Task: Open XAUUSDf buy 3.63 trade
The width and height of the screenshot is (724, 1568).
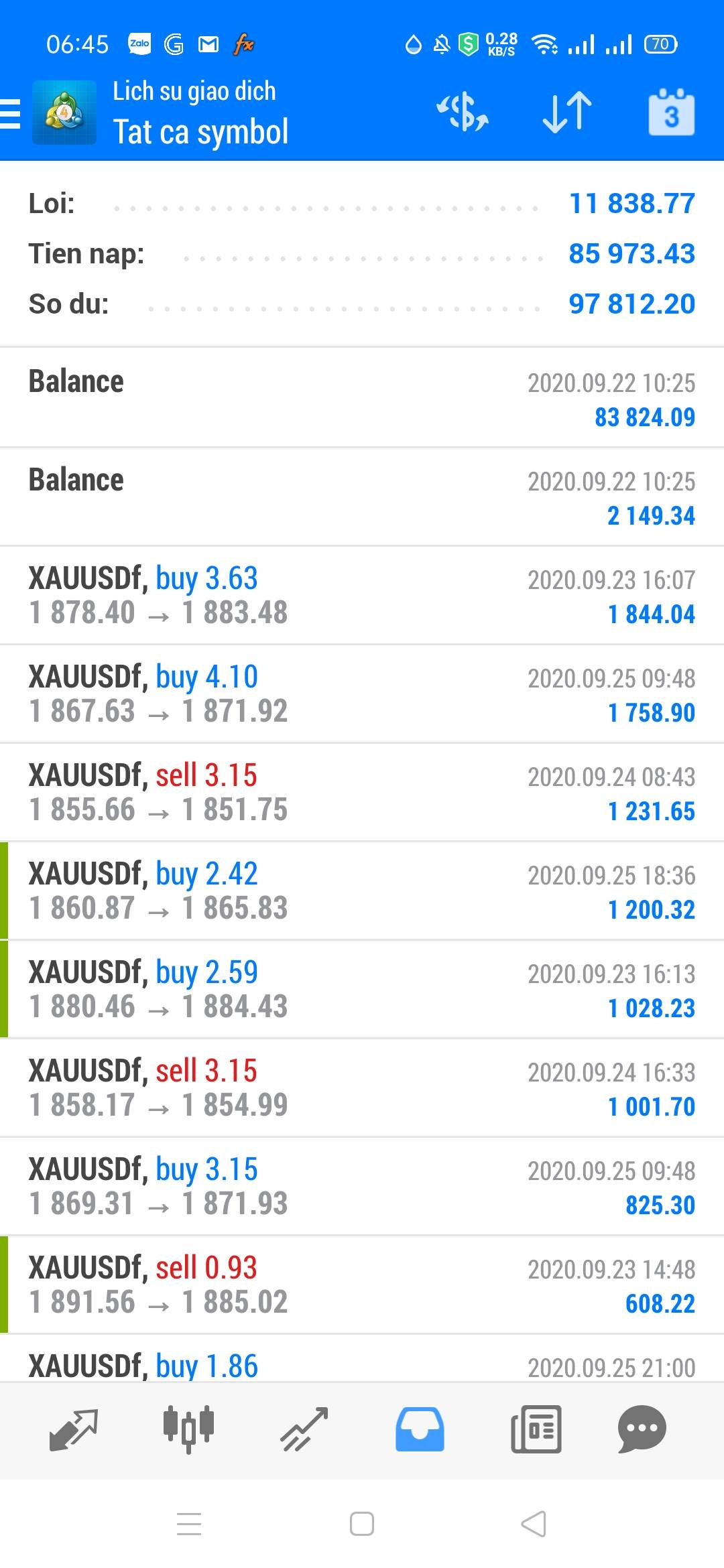Action: click(362, 595)
